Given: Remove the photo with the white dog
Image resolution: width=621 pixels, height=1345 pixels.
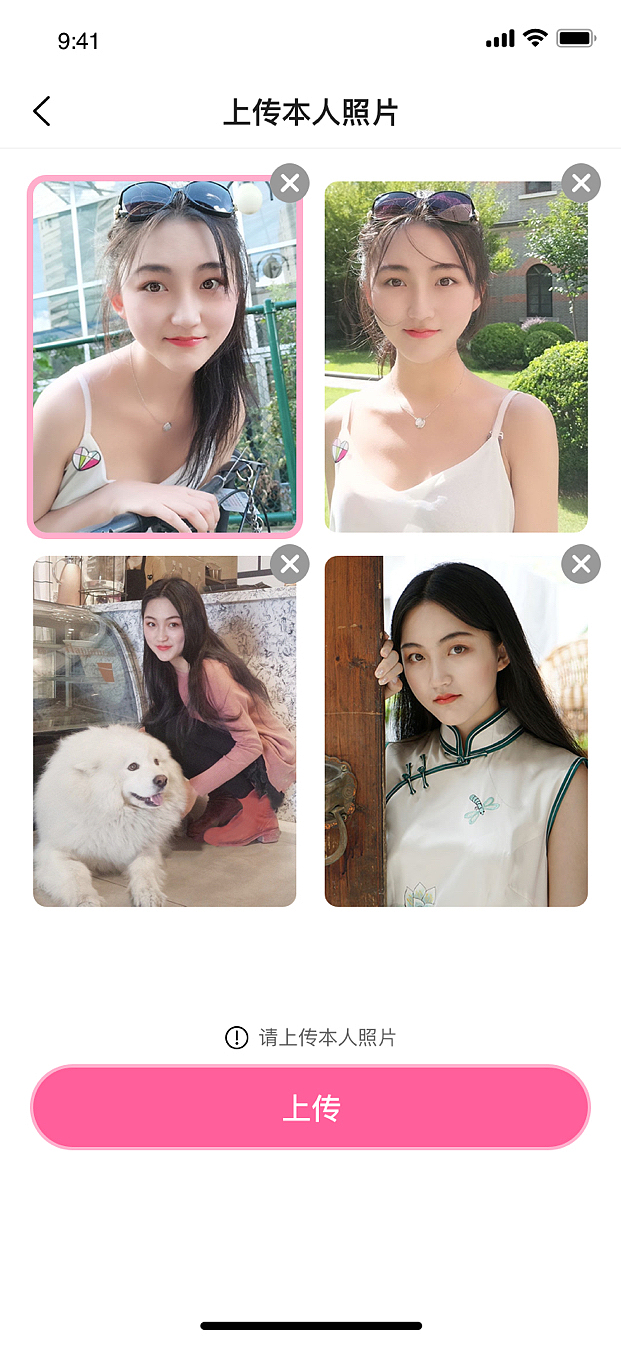Looking at the screenshot, I should click(x=289, y=565).
